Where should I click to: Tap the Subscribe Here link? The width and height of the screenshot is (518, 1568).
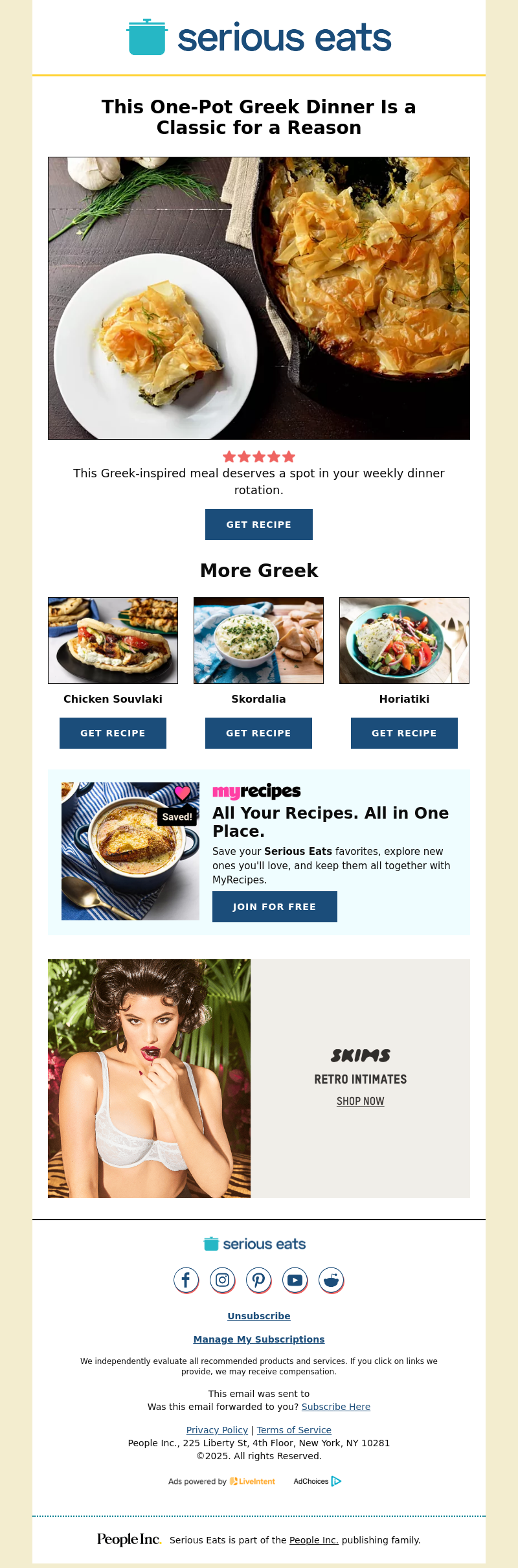click(335, 1407)
